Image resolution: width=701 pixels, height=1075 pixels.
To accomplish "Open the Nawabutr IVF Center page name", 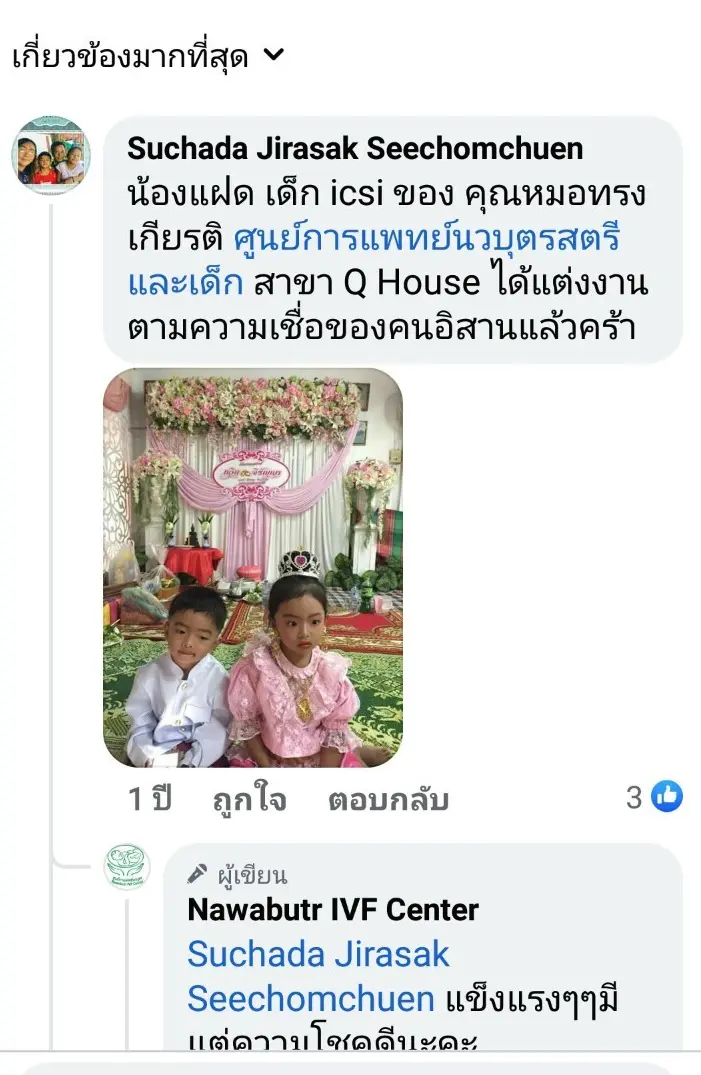I will [333, 909].
